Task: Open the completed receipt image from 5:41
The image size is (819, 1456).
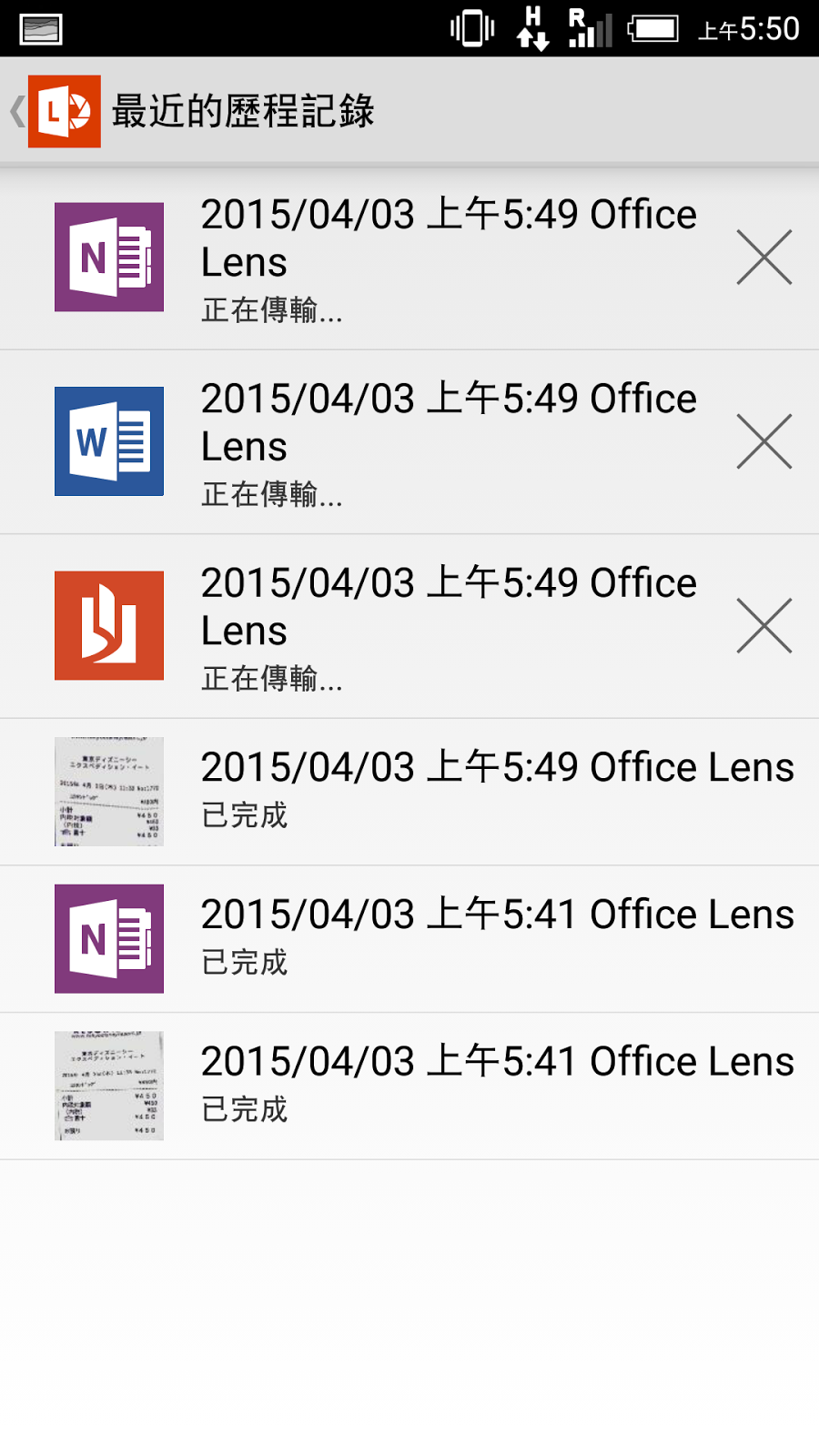Action: click(409, 1087)
